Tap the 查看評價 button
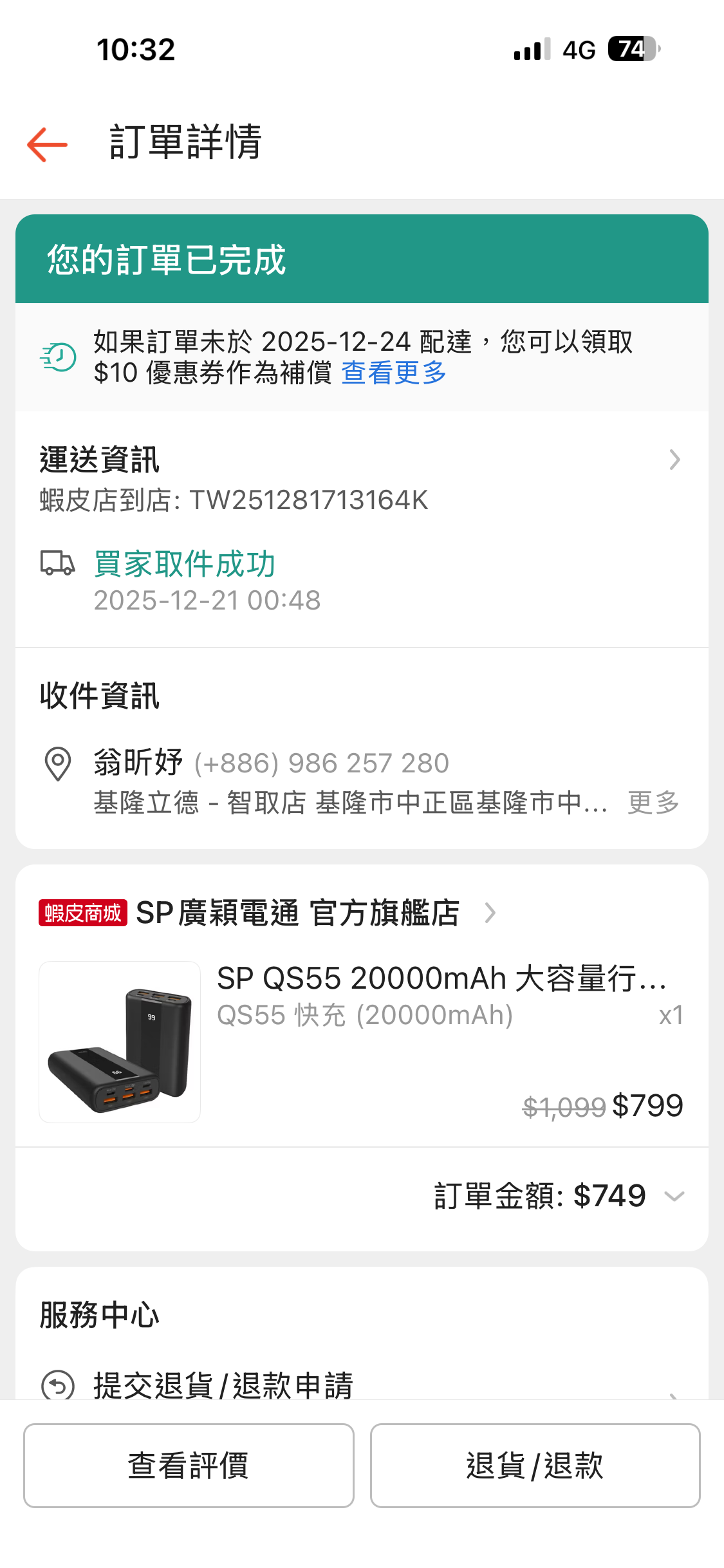The height and width of the screenshot is (1568, 724). 189,1466
